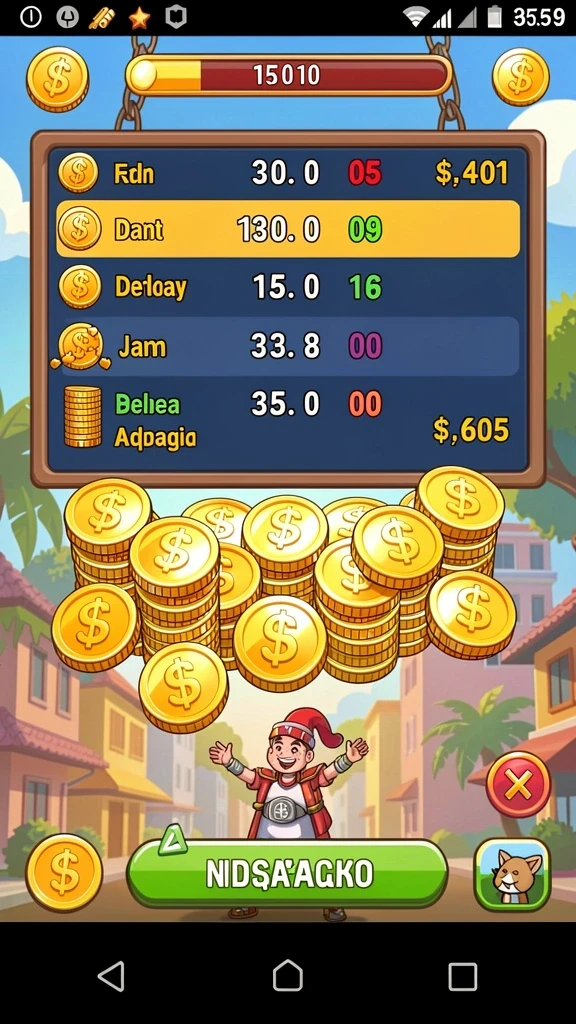Image resolution: width=576 pixels, height=1024 pixels.
Task: Select the Beliea Adpagia row
Action: (x=288, y=418)
